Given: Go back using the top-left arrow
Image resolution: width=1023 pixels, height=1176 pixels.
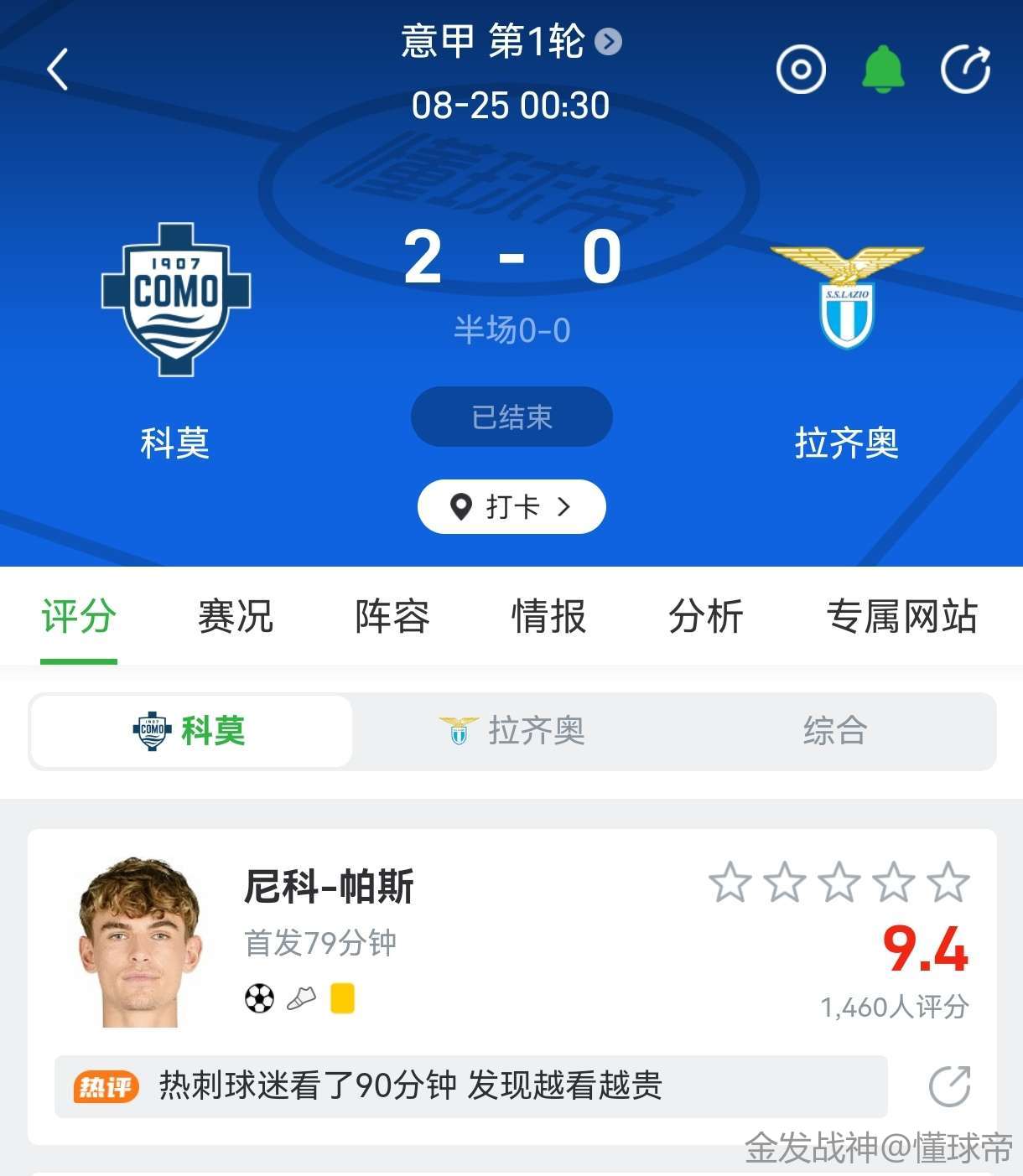Looking at the screenshot, I should click(x=57, y=69).
